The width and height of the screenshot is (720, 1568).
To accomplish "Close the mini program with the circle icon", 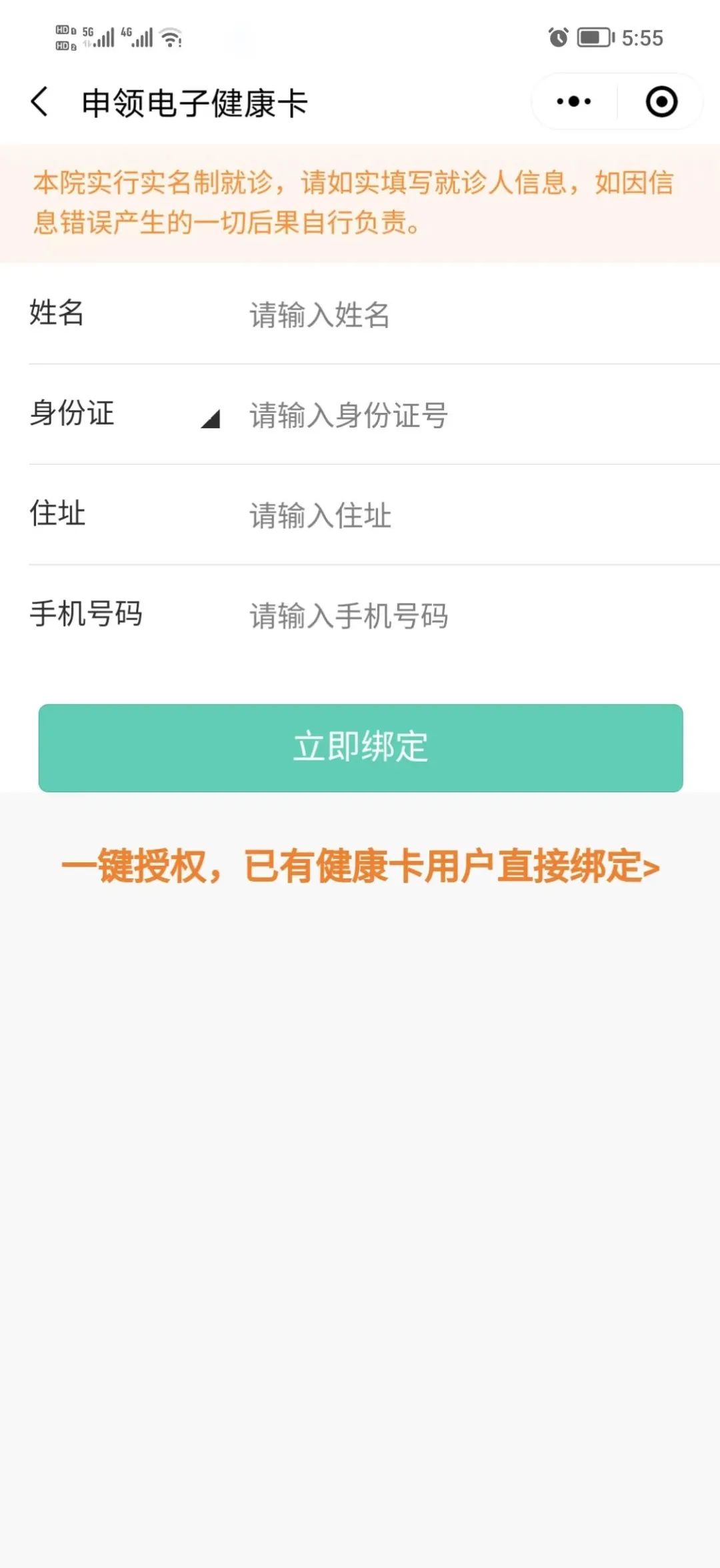I will click(x=661, y=102).
